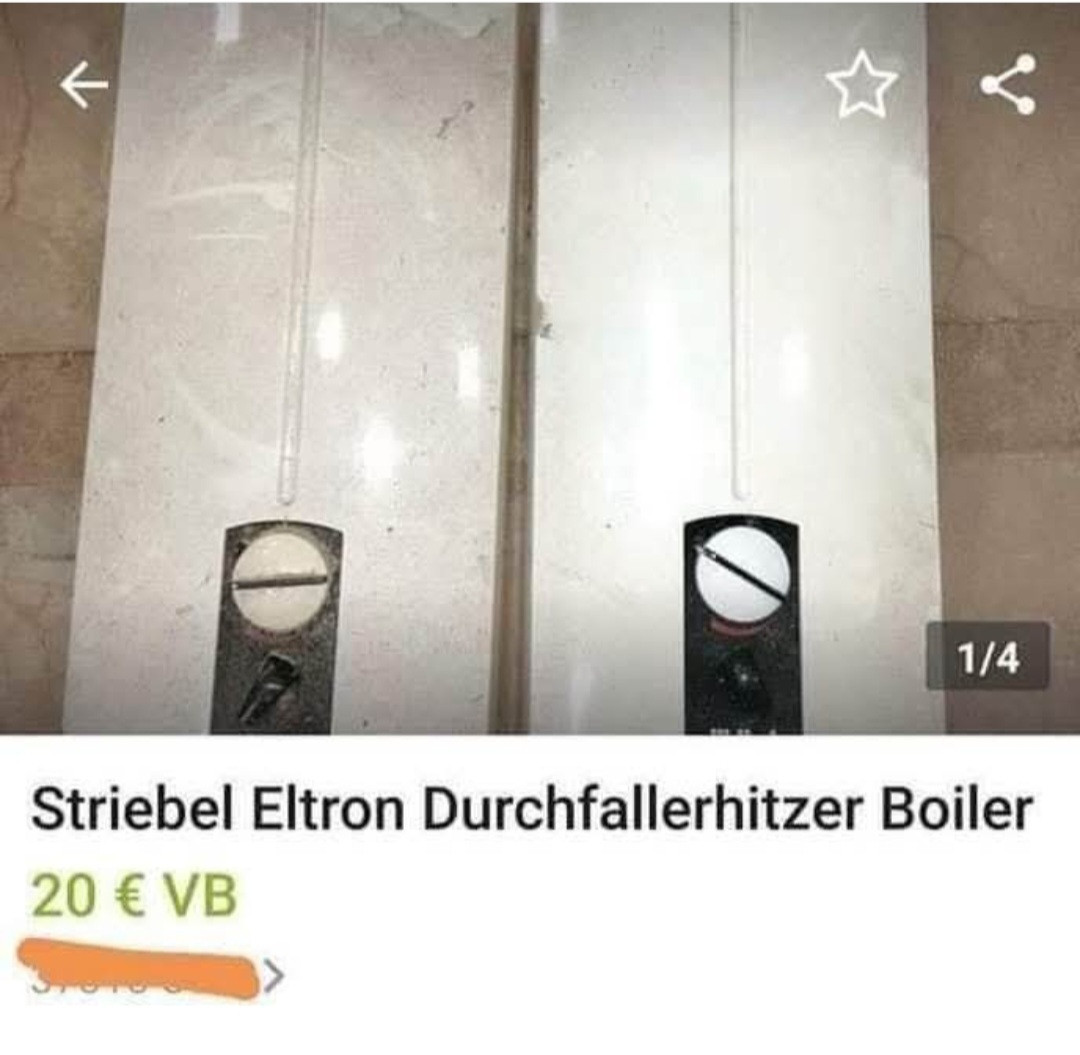Share this listing
Viewport: 1080px width, 1055px height.
(x=1008, y=85)
